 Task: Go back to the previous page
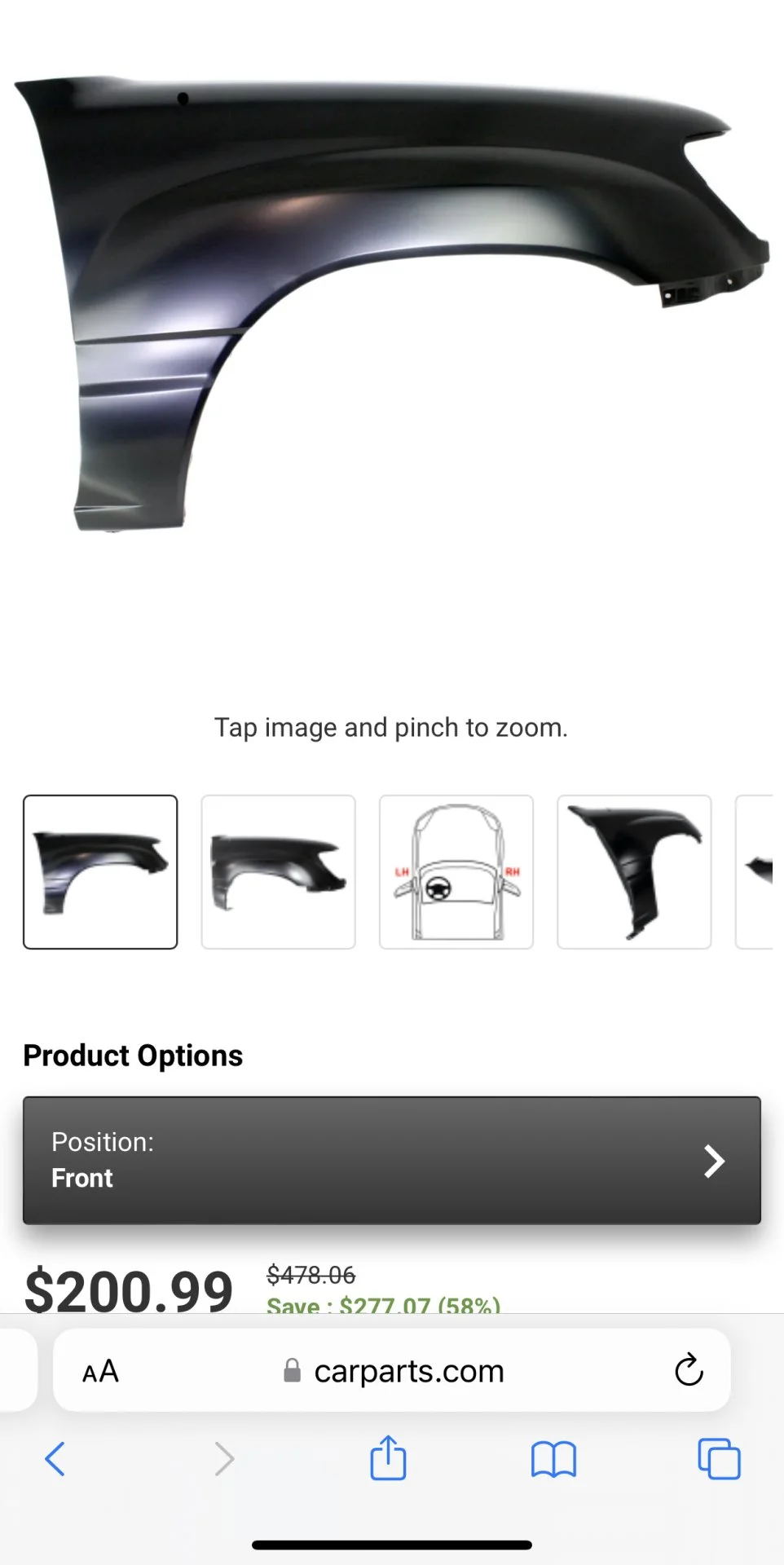click(x=55, y=1458)
